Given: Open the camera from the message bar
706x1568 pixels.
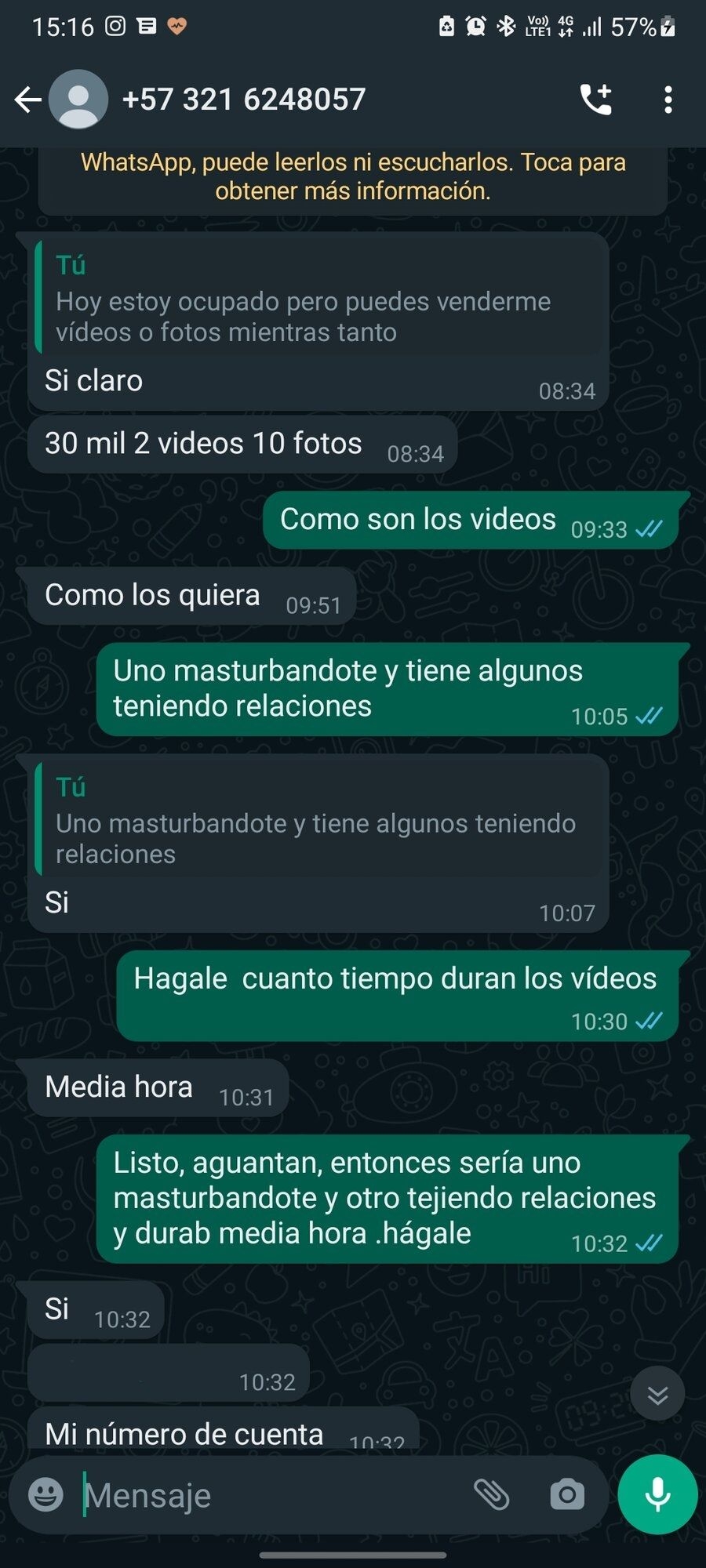Looking at the screenshot, I should tap(567, 1494).
